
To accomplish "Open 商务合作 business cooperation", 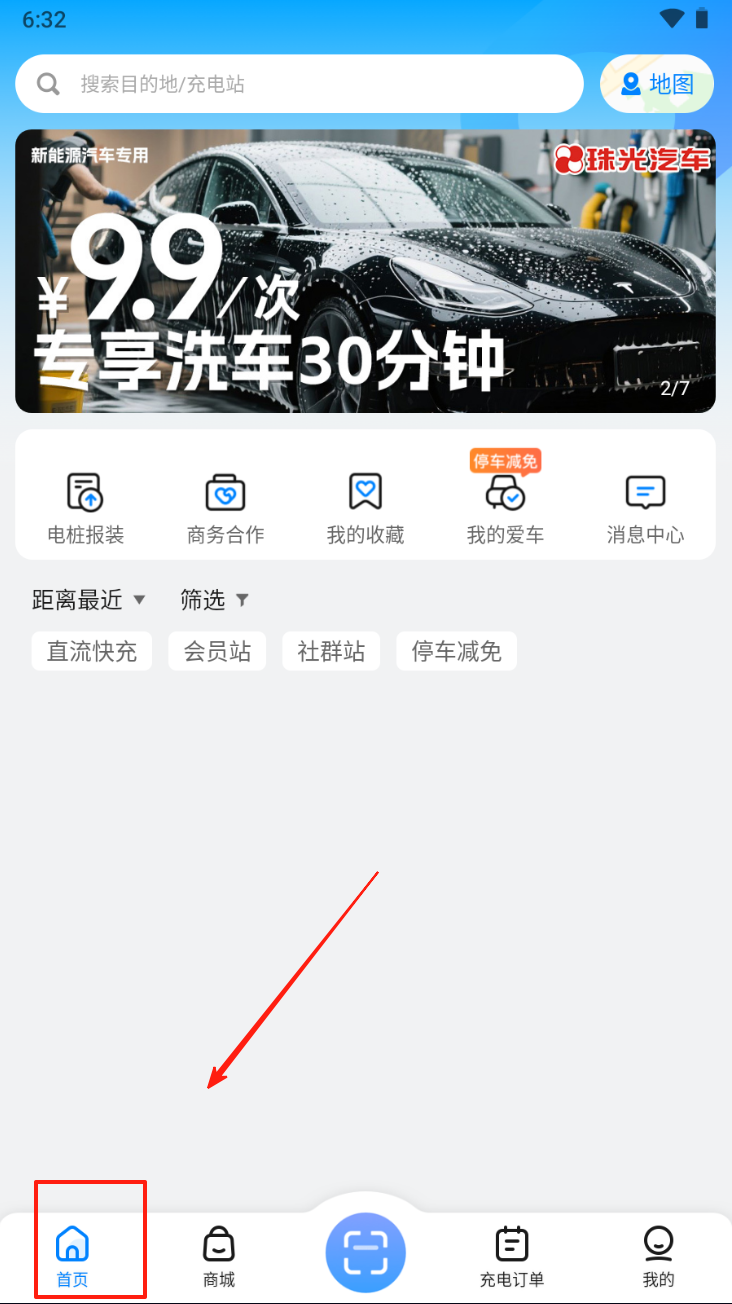I will click(225, 508).
